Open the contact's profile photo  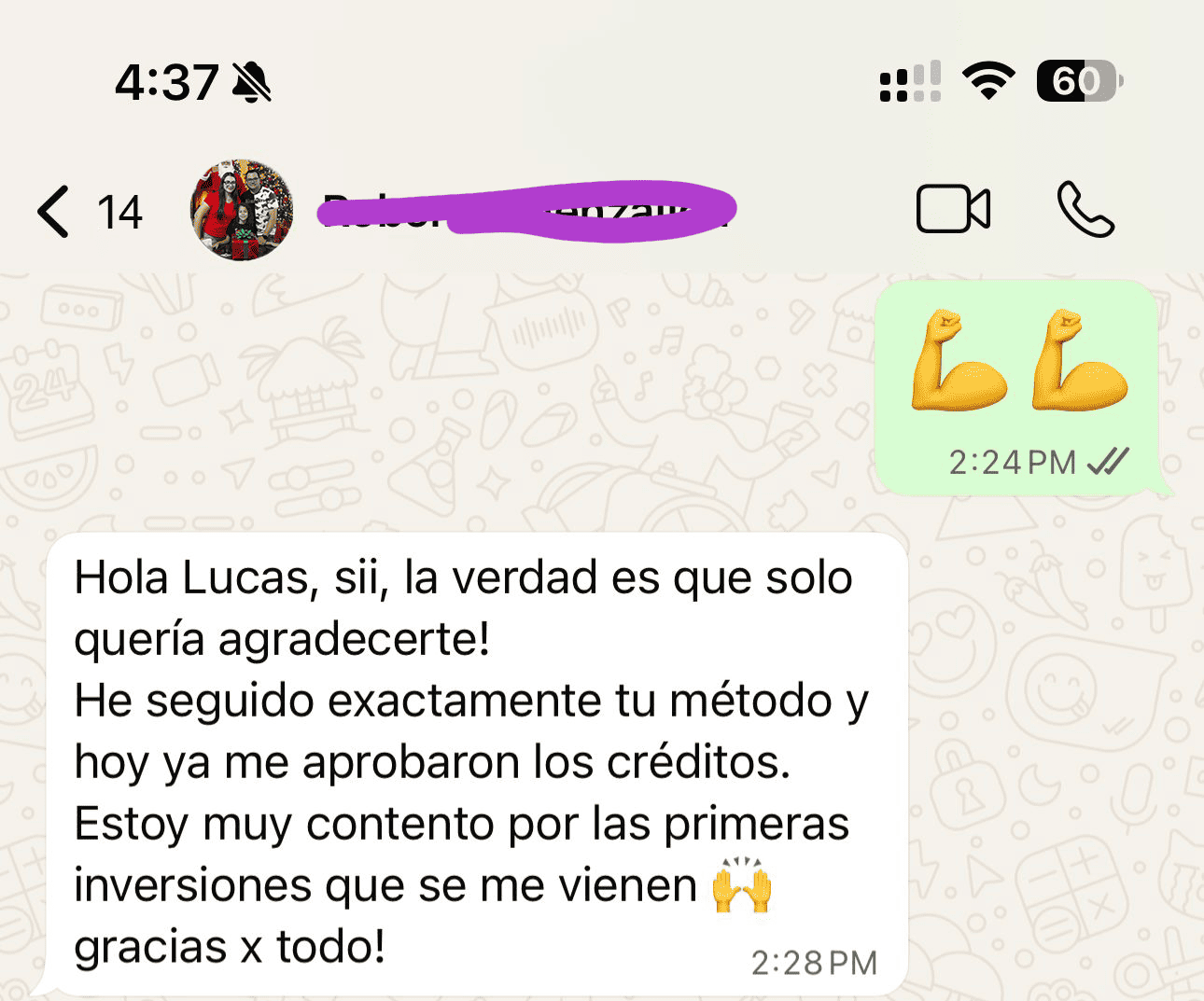click(x=242, y=210)
